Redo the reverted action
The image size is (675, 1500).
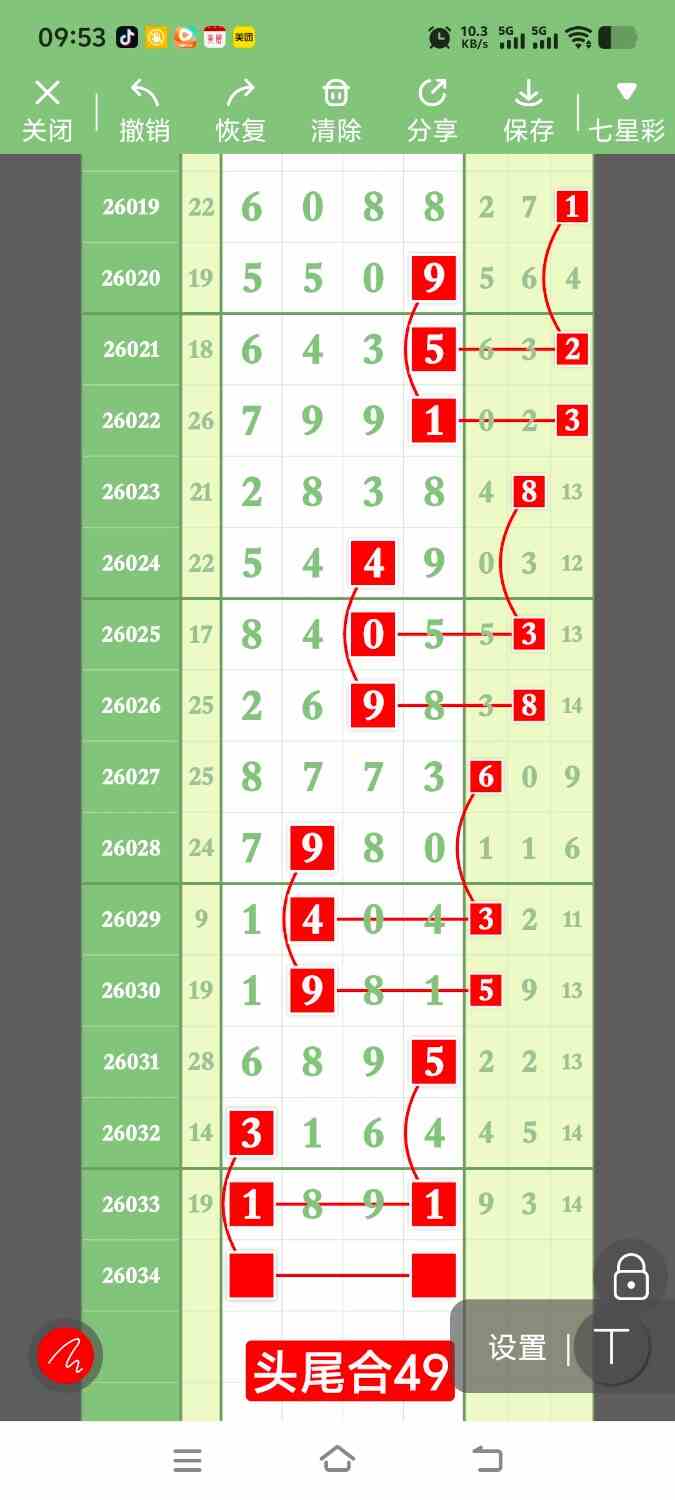[x=240, y=111]
